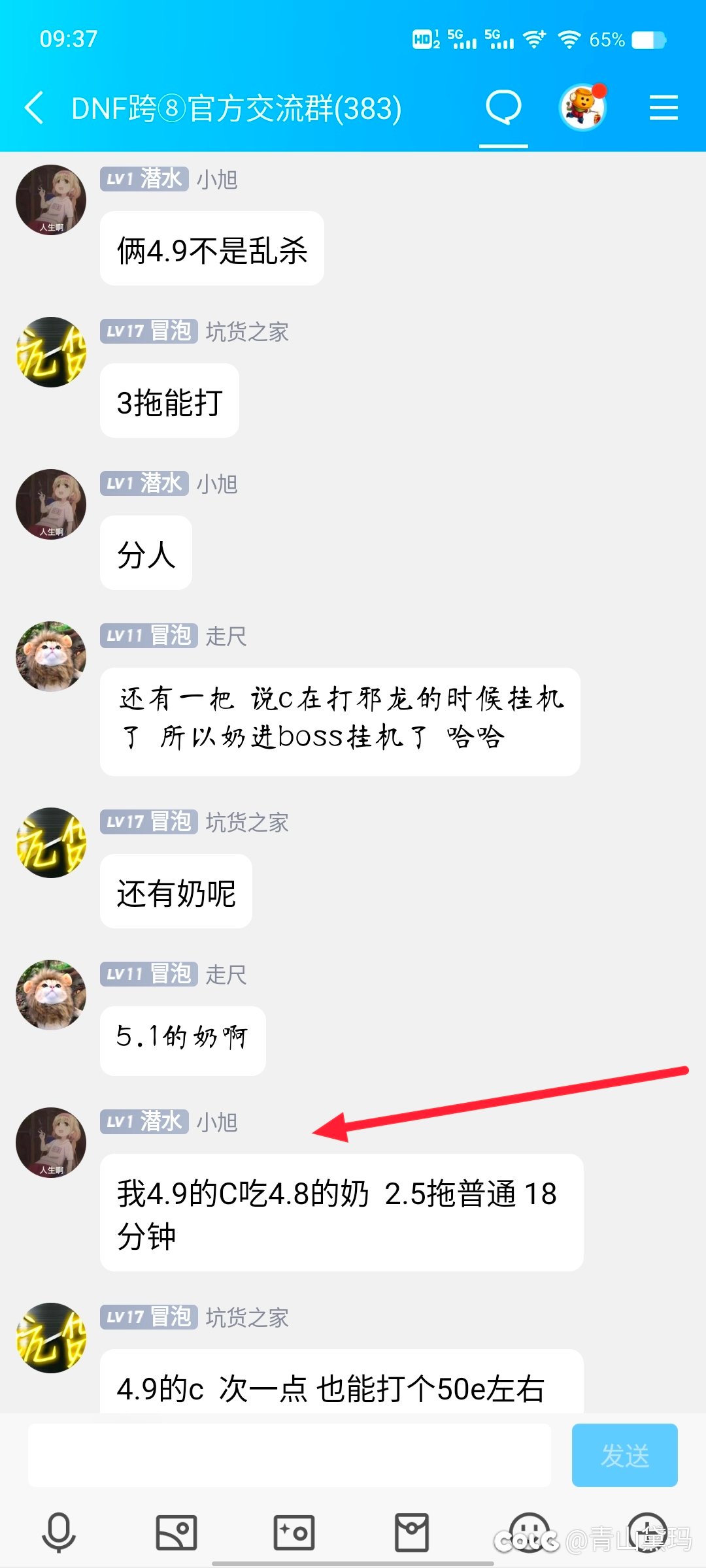Start voice input with the microphone icon
This screenshot has height=1568, width=706.
(x=59, y=1532)
